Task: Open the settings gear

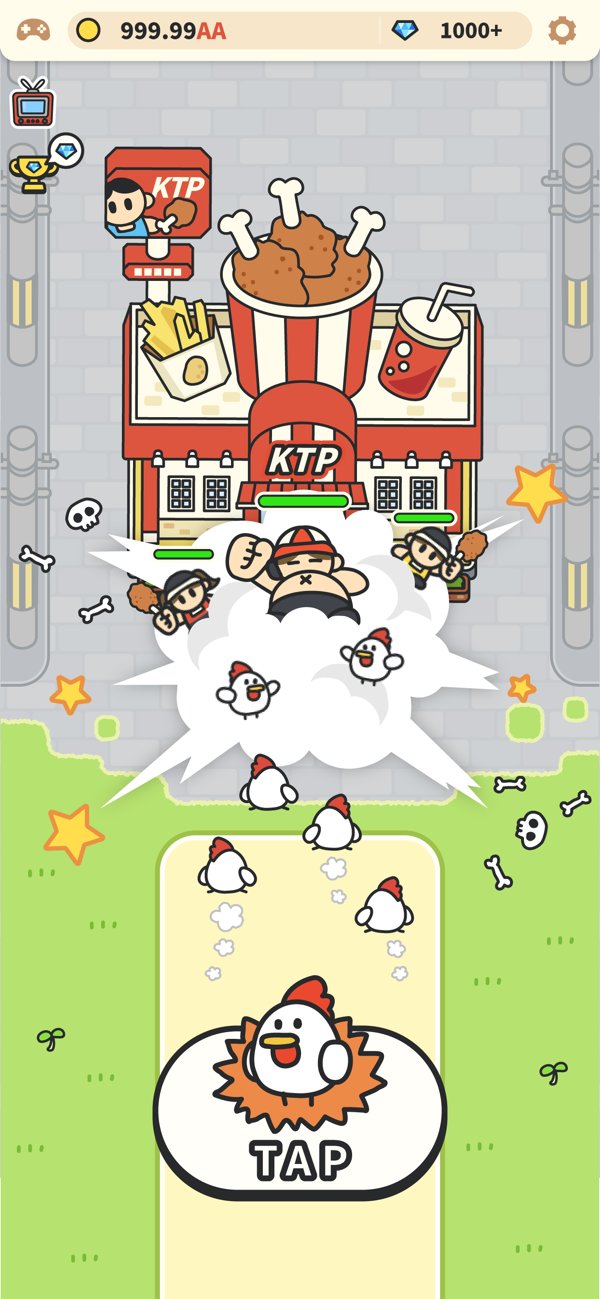Action: [x=562, y=30]
